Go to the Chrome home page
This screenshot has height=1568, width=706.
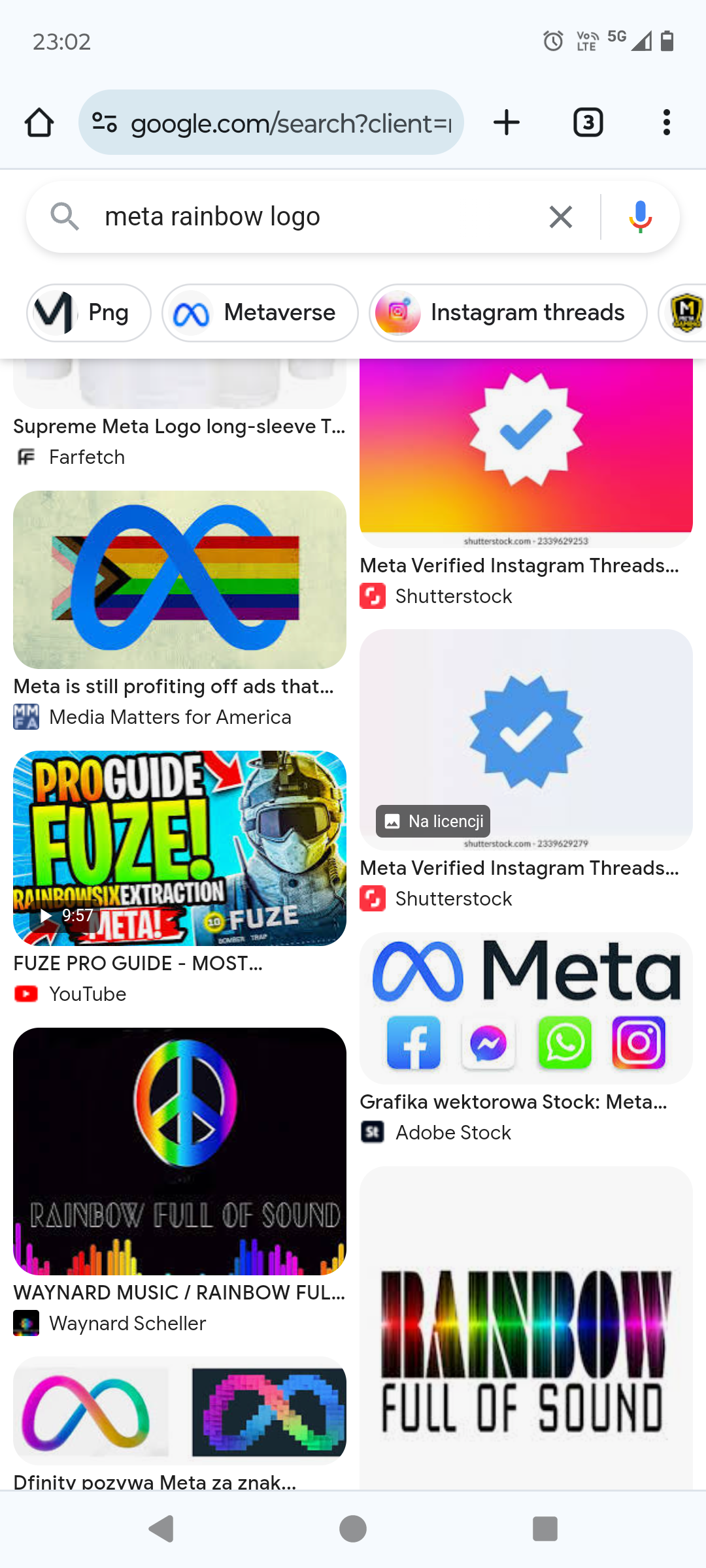pos(39,122)
